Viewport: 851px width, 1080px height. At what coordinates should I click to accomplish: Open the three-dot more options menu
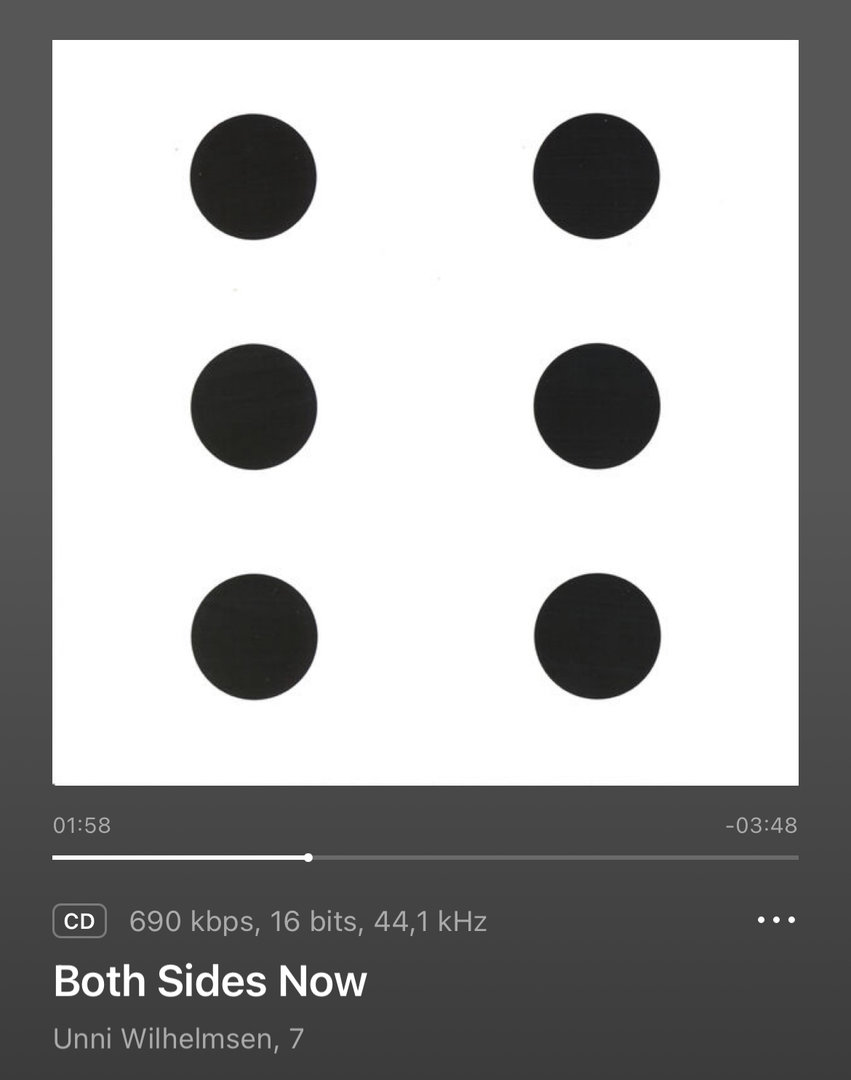776,920
